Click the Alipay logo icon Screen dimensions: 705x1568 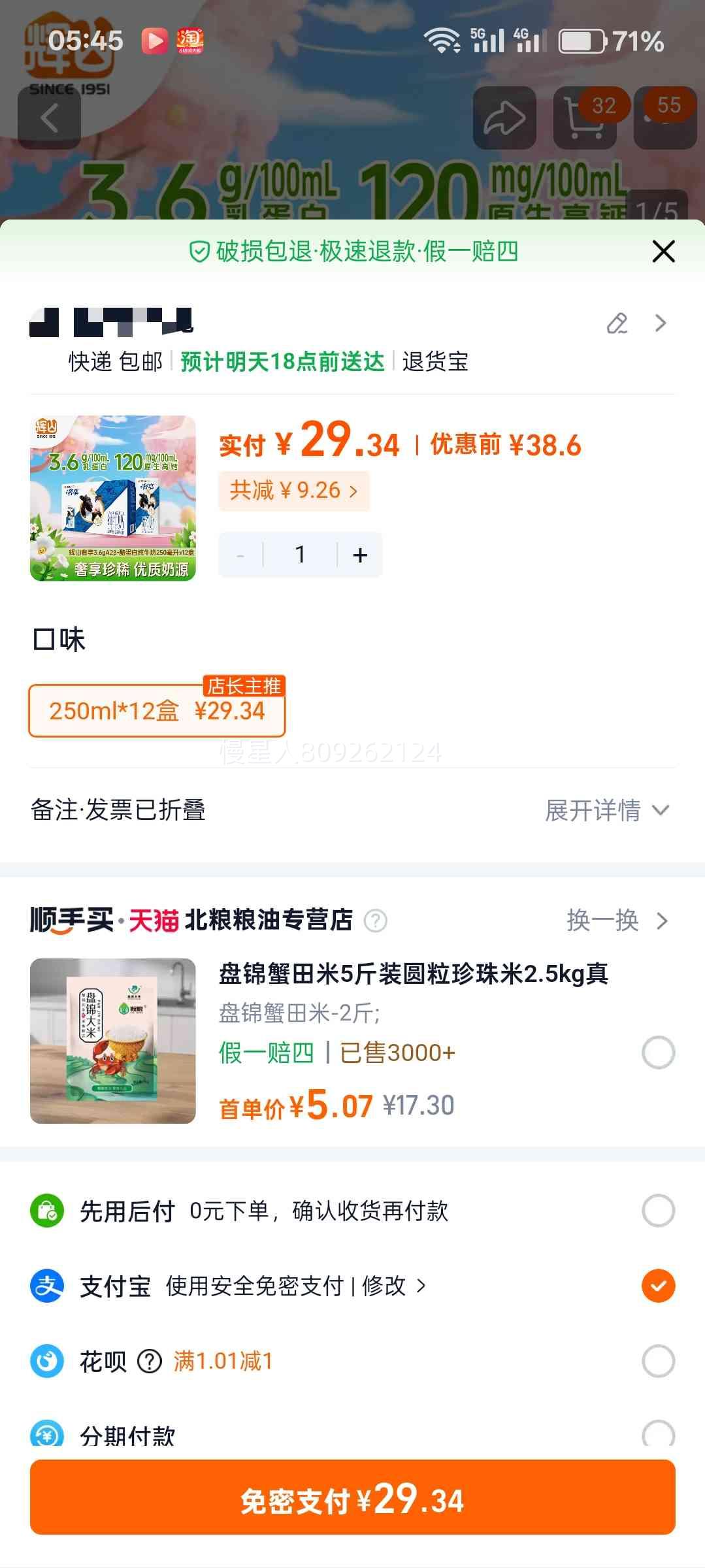47,1286
